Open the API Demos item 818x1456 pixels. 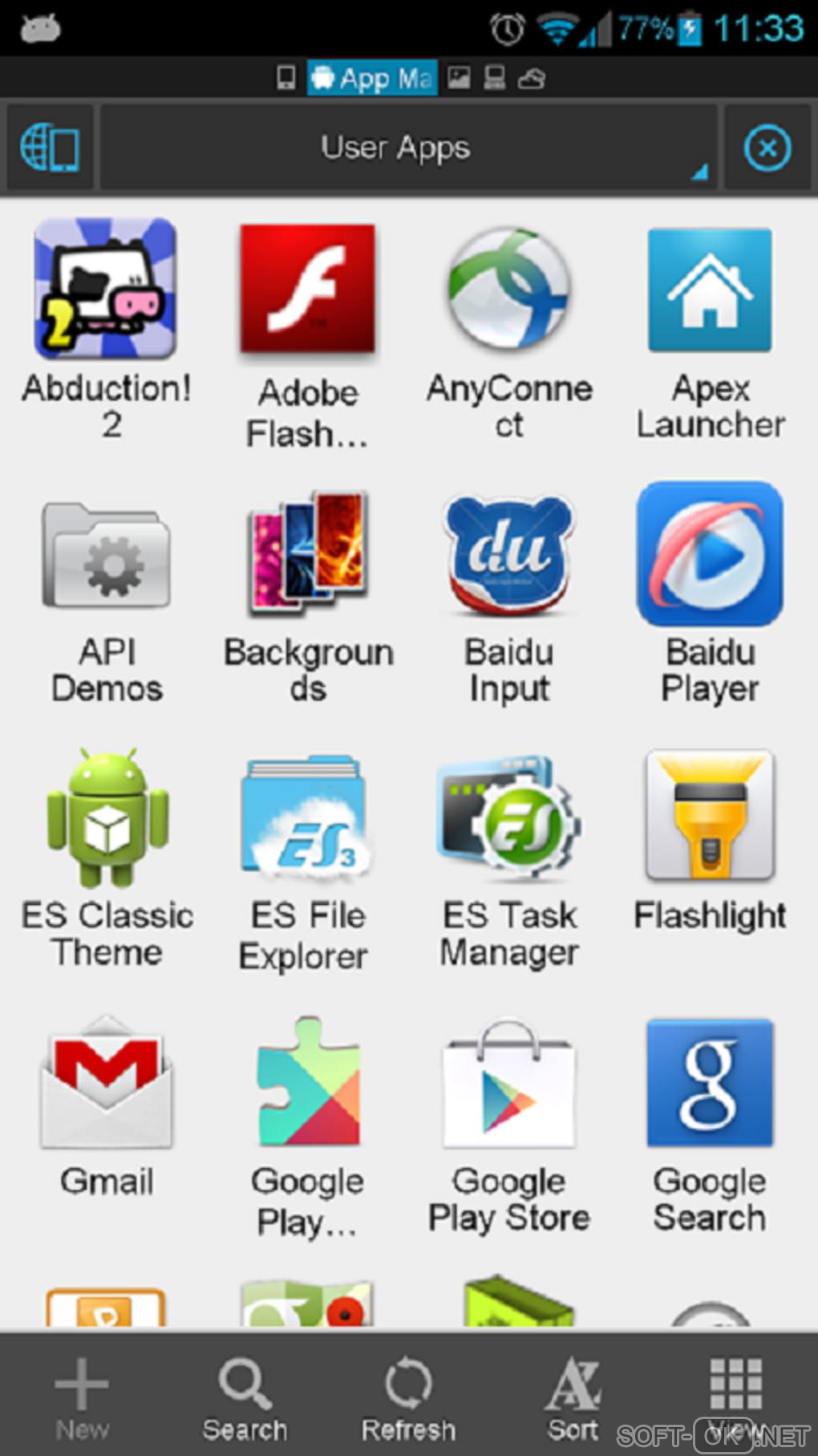point(106,555)
